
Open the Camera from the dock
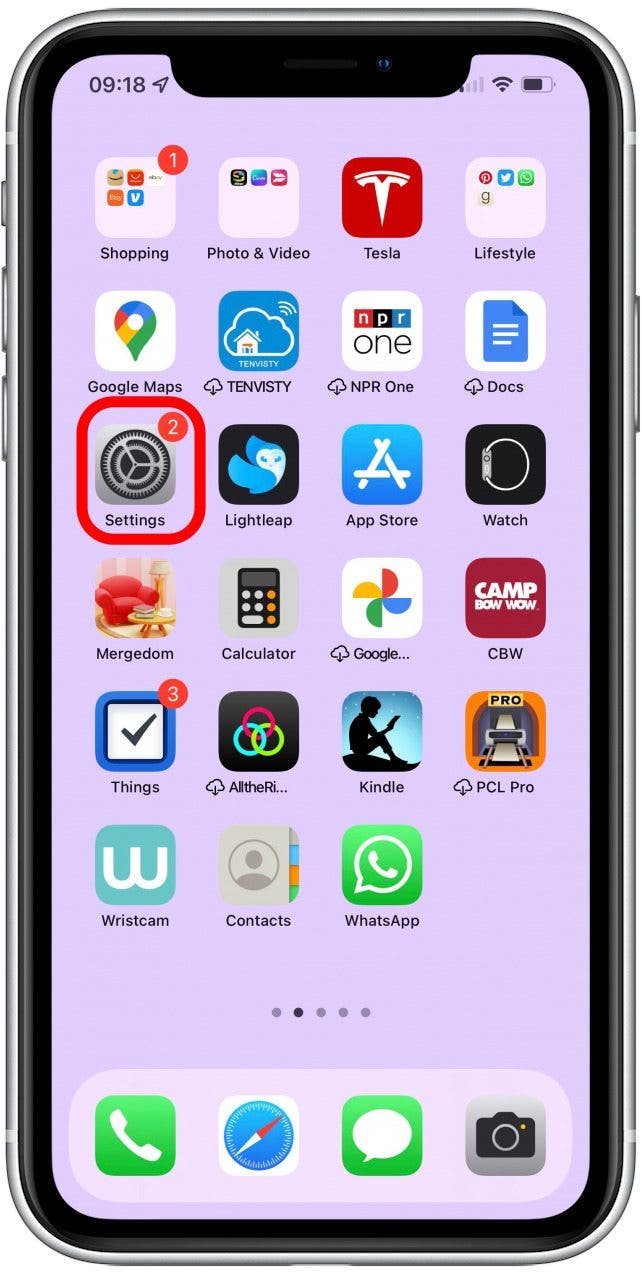(x=505, y=1136)
